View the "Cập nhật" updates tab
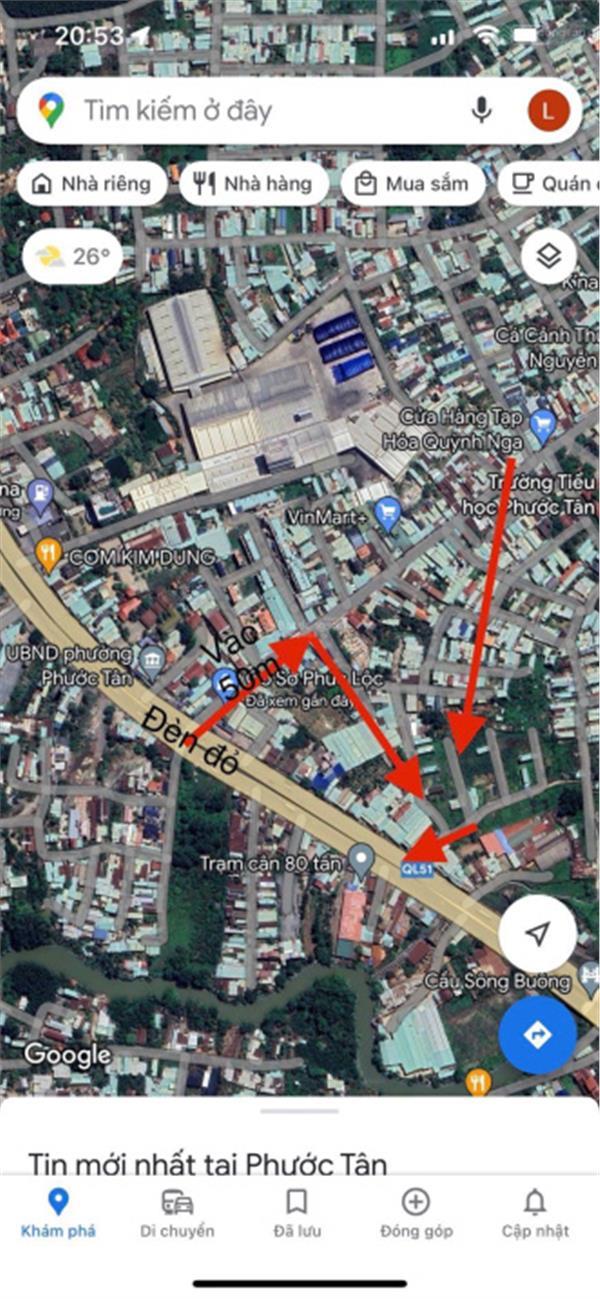 click(x=536, y=1214)
